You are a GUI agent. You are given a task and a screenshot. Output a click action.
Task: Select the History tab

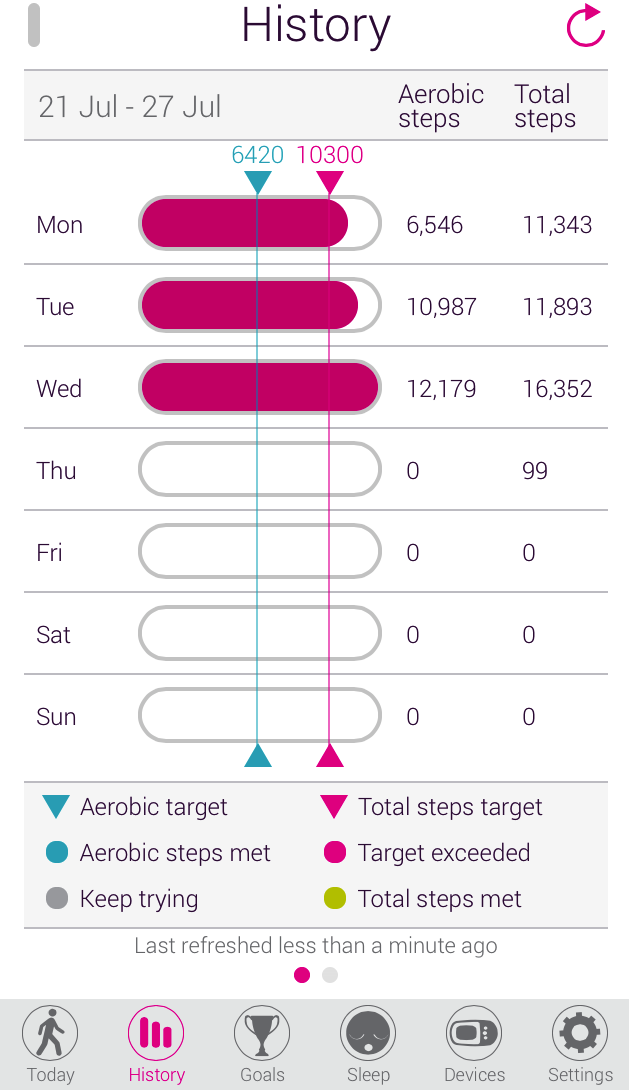coord(156,1045)
